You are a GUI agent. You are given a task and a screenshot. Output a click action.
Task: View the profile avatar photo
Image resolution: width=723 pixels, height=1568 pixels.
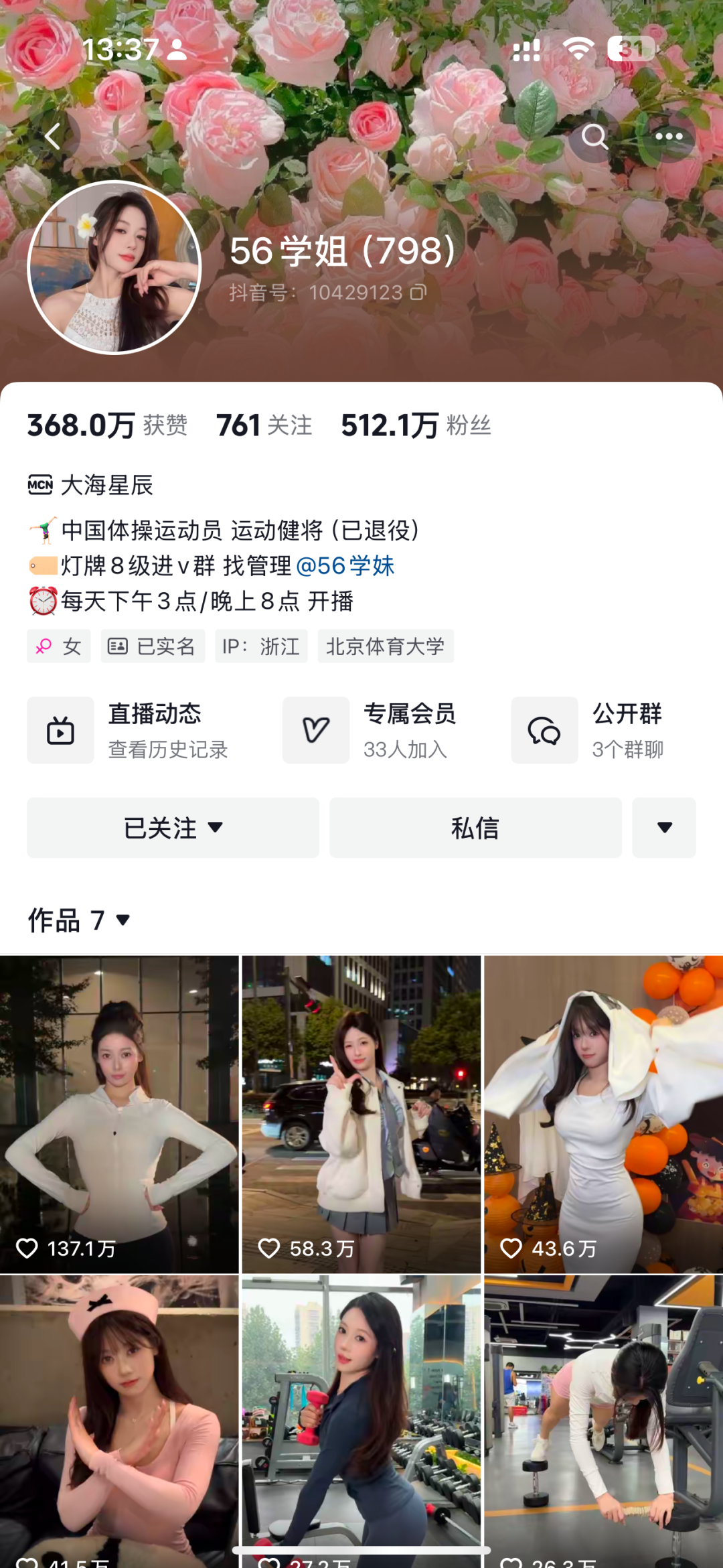coord(114,267)
